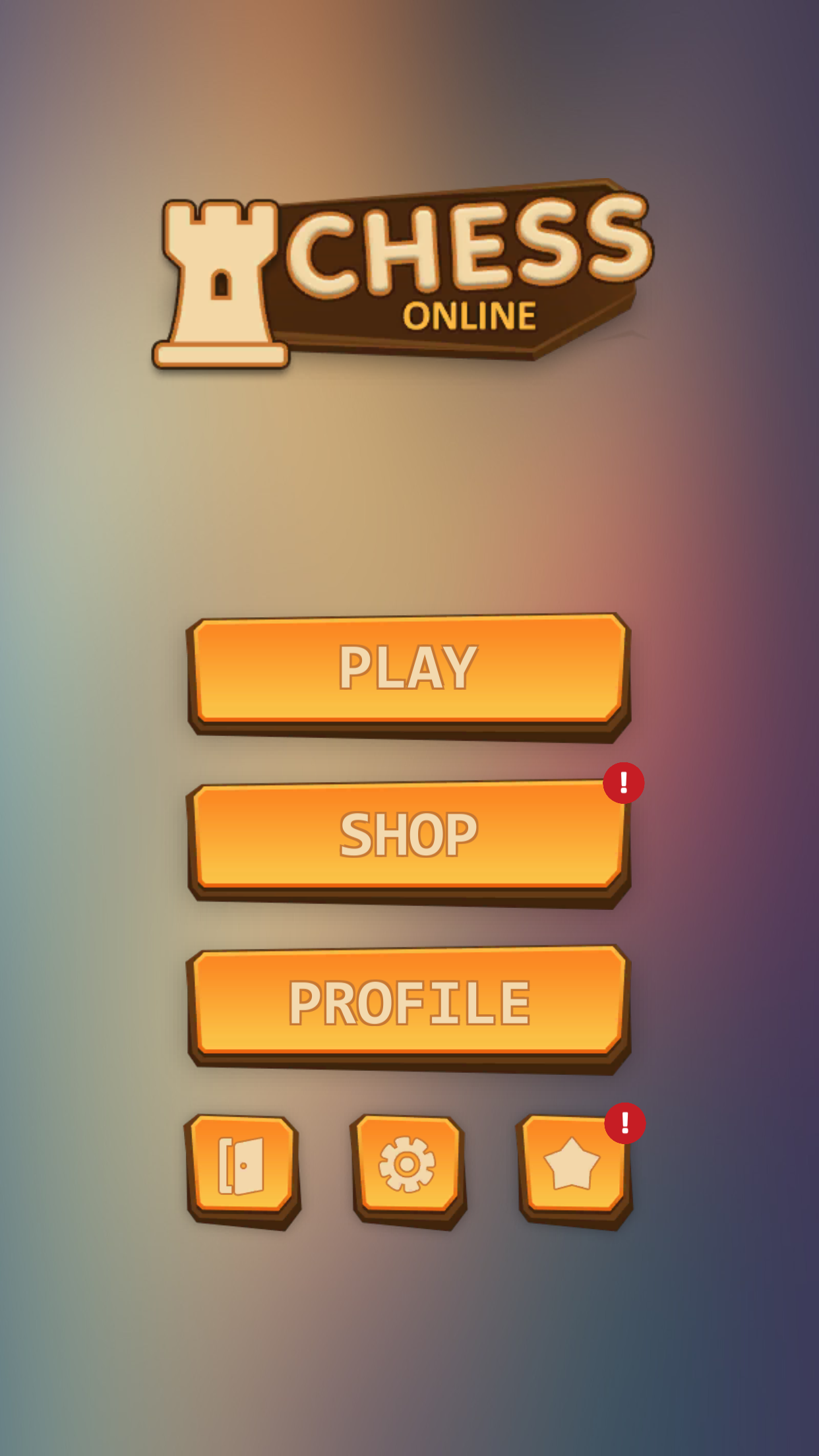This screenshot has width=819, height=1456.
Task: Start a game with the PLAY button
Action: click(x=408, y=669)
